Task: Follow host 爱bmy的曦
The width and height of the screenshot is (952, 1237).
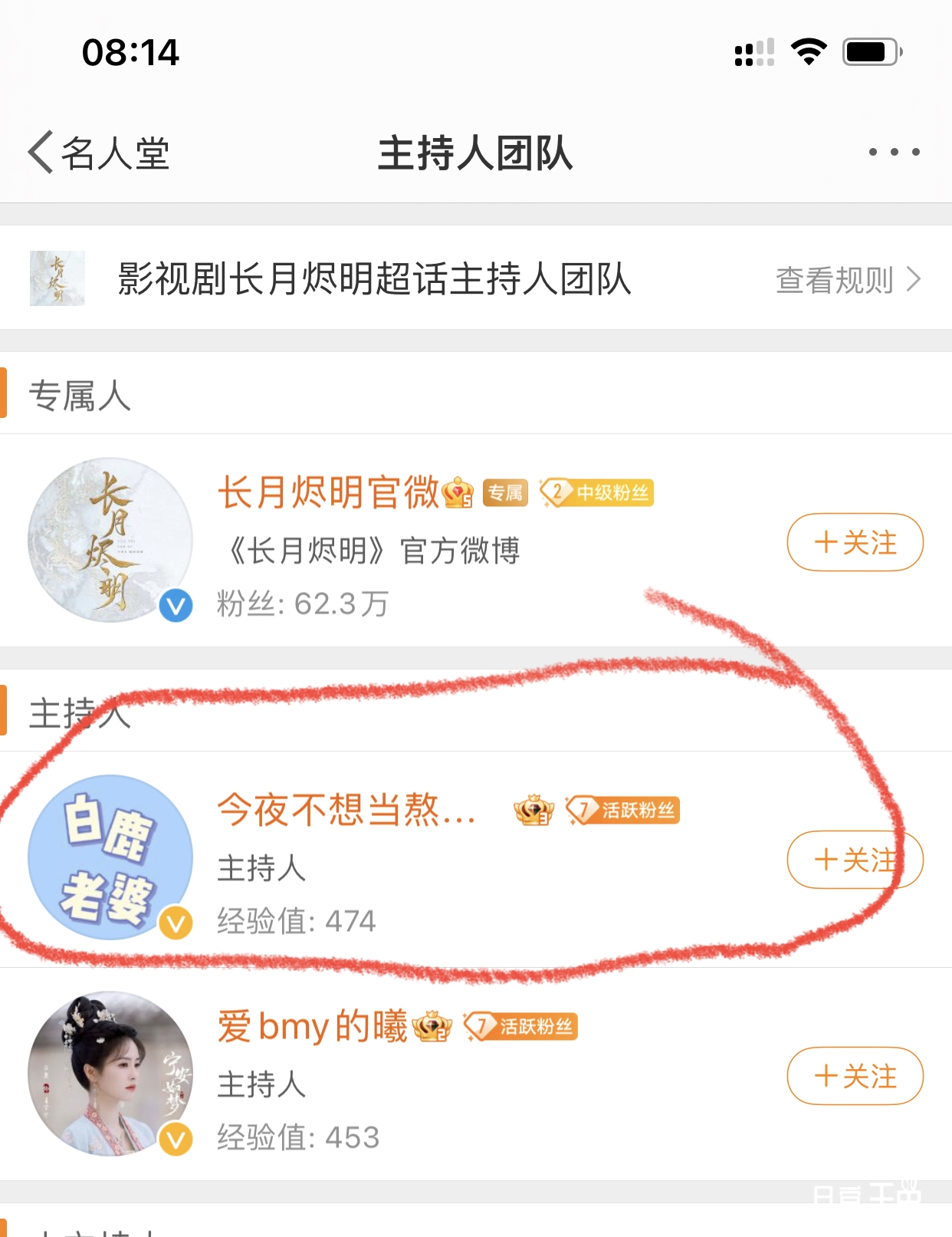Action: coord(855,1076)
